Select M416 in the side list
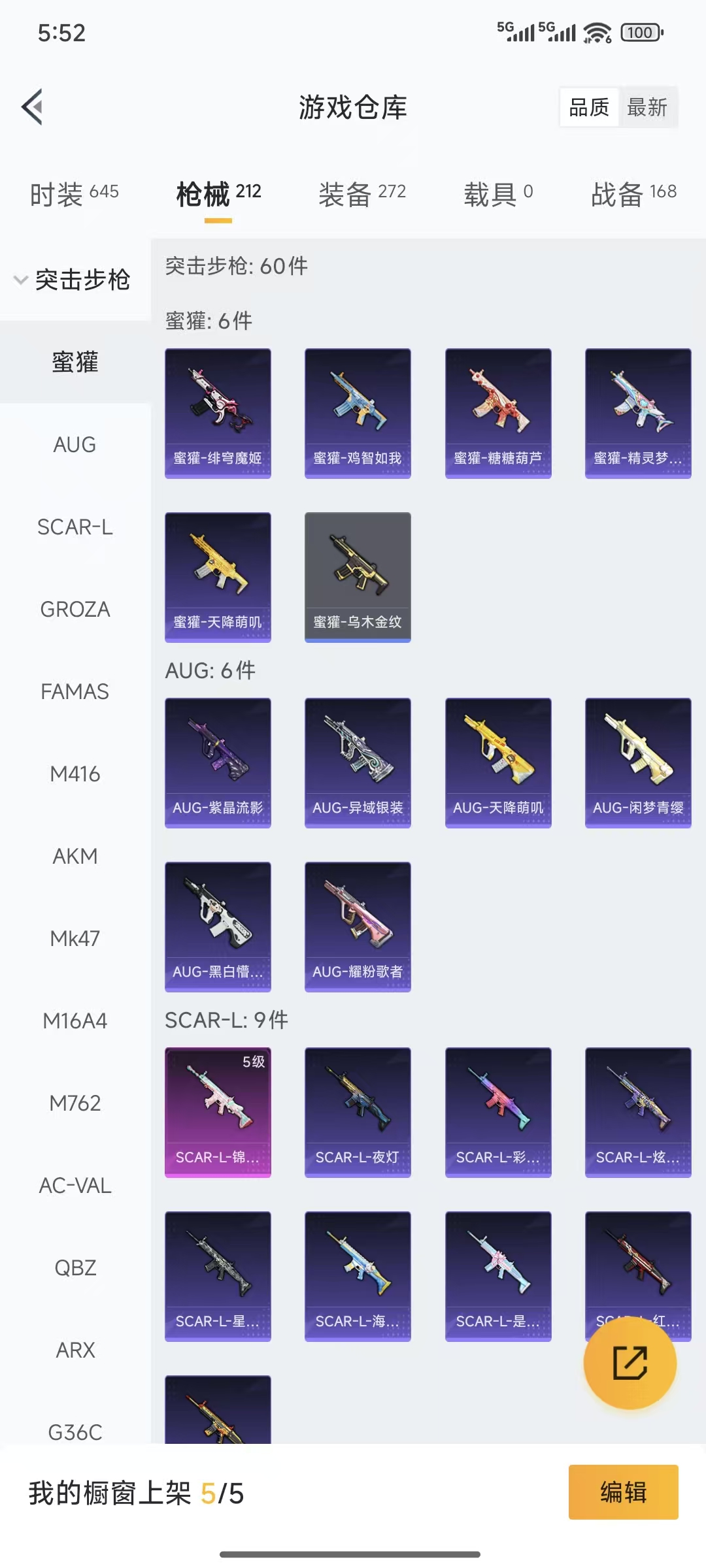 pyautogui.click(x=75, y=774)
